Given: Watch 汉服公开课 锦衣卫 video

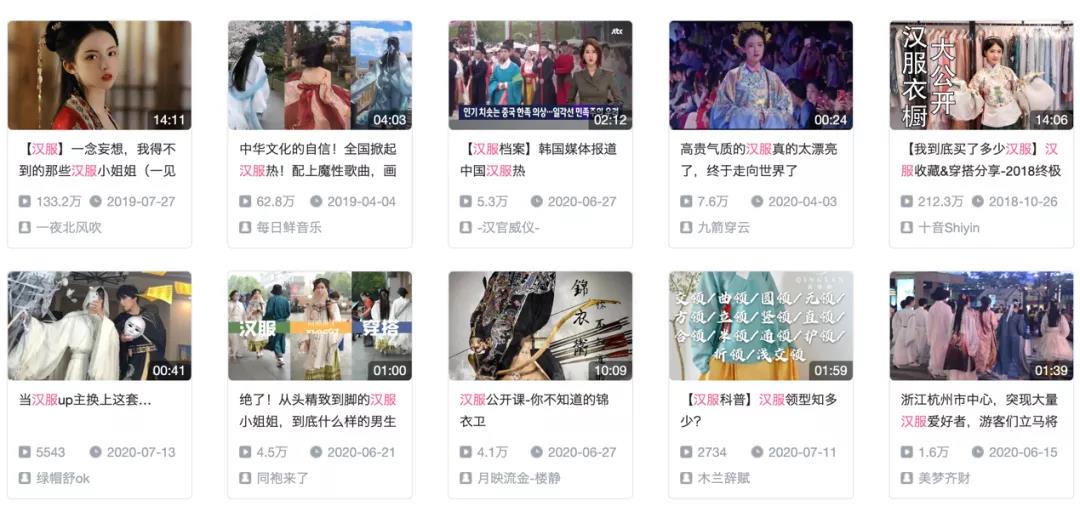Looking at the screenshot, I should [540, 325].
